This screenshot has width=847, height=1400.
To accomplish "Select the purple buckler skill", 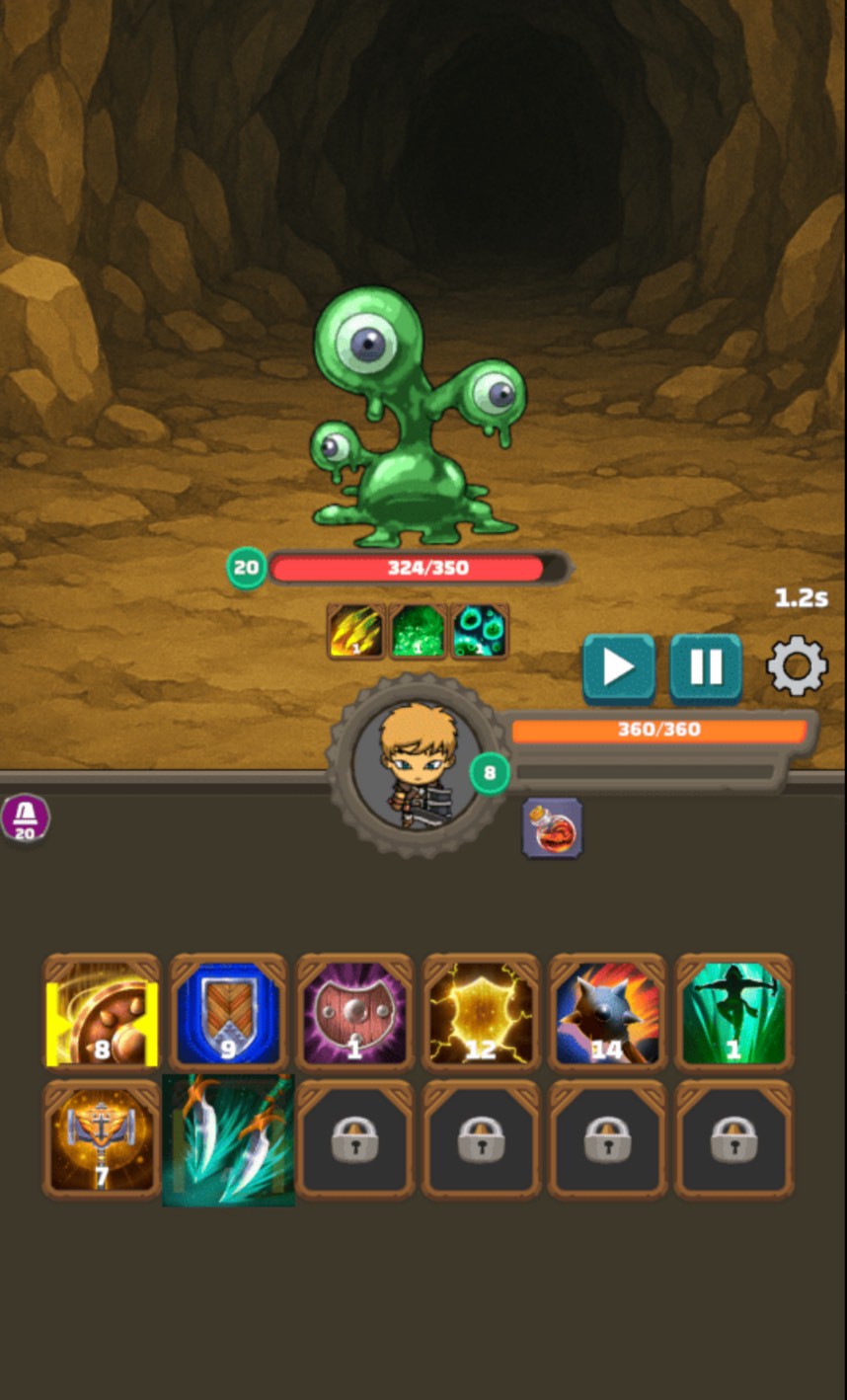I will [x=354, y=1013].
